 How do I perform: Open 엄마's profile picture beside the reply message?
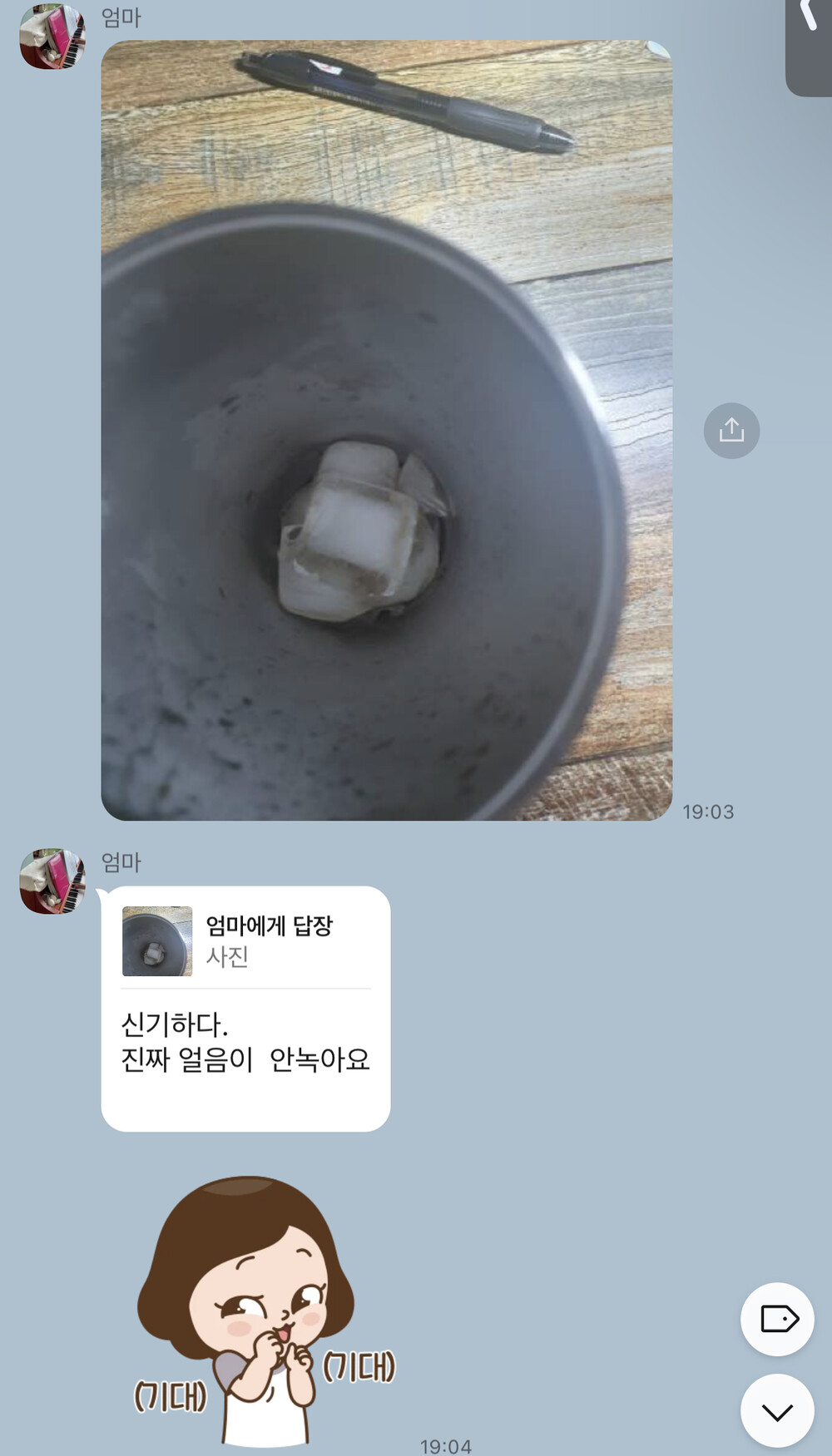coord(52,881)
